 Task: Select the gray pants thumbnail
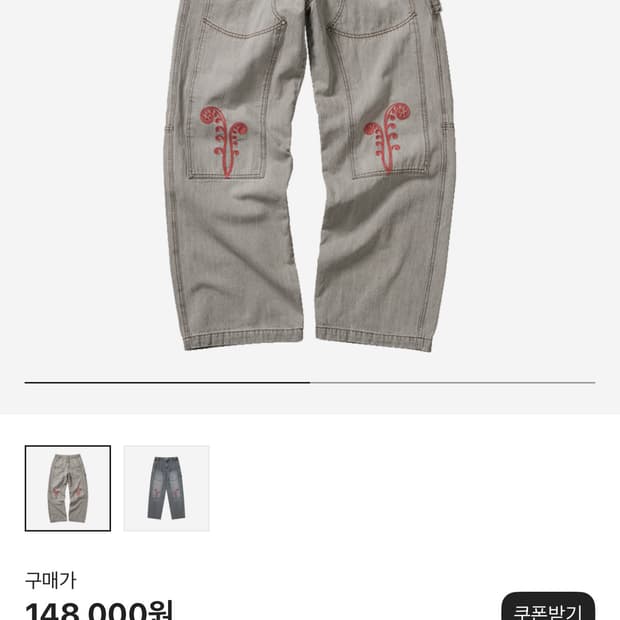(x=68, y=488)
